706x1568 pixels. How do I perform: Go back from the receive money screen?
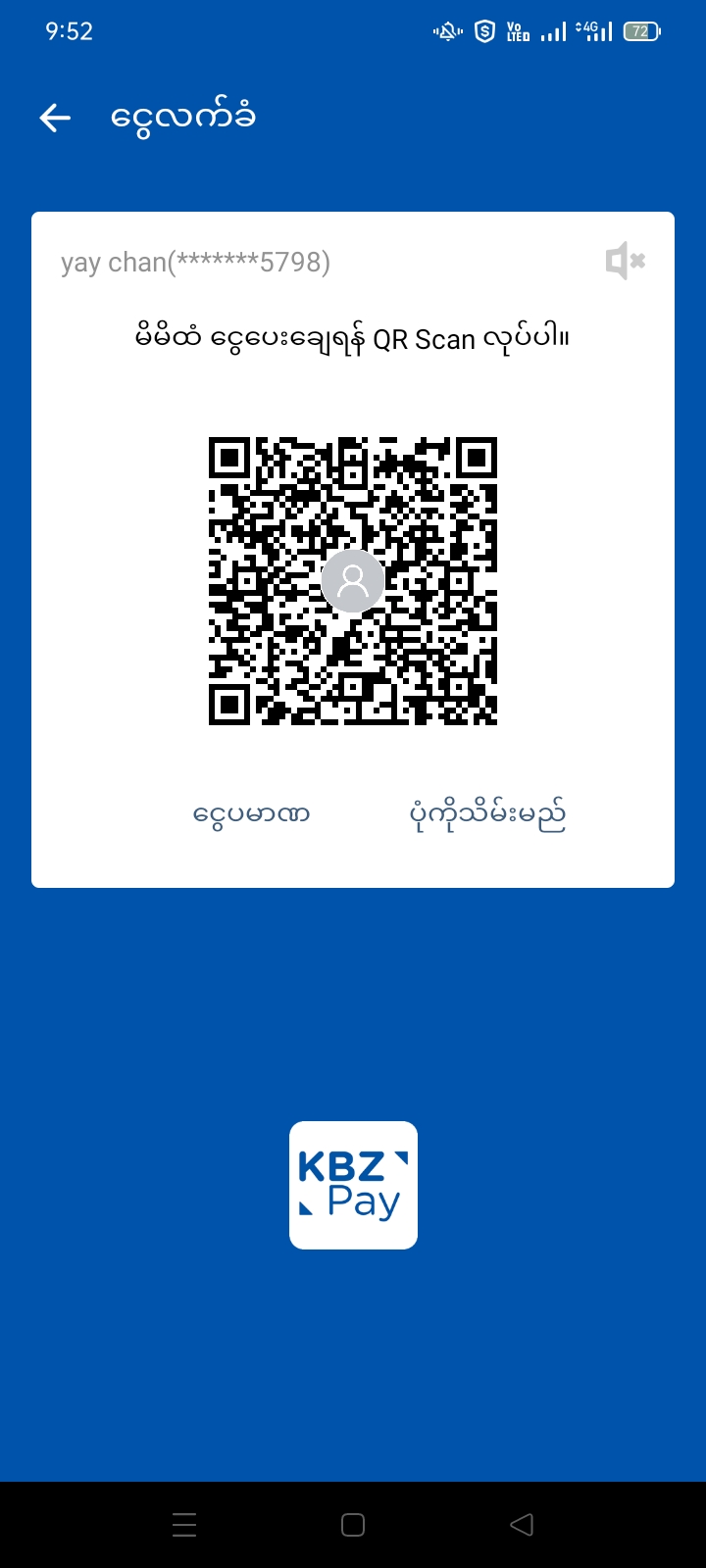(55, 119)
